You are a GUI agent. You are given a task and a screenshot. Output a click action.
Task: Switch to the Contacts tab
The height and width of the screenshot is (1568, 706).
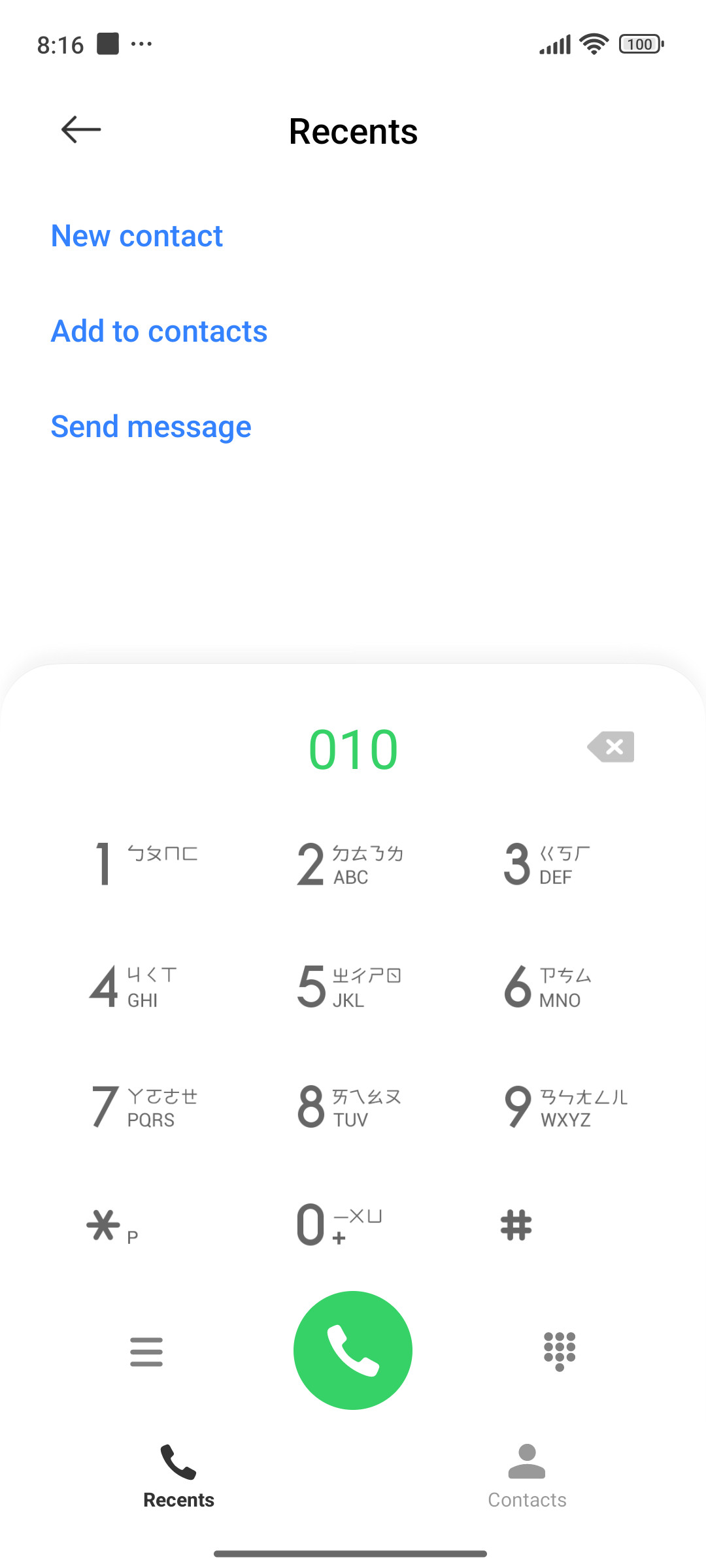527,1477
